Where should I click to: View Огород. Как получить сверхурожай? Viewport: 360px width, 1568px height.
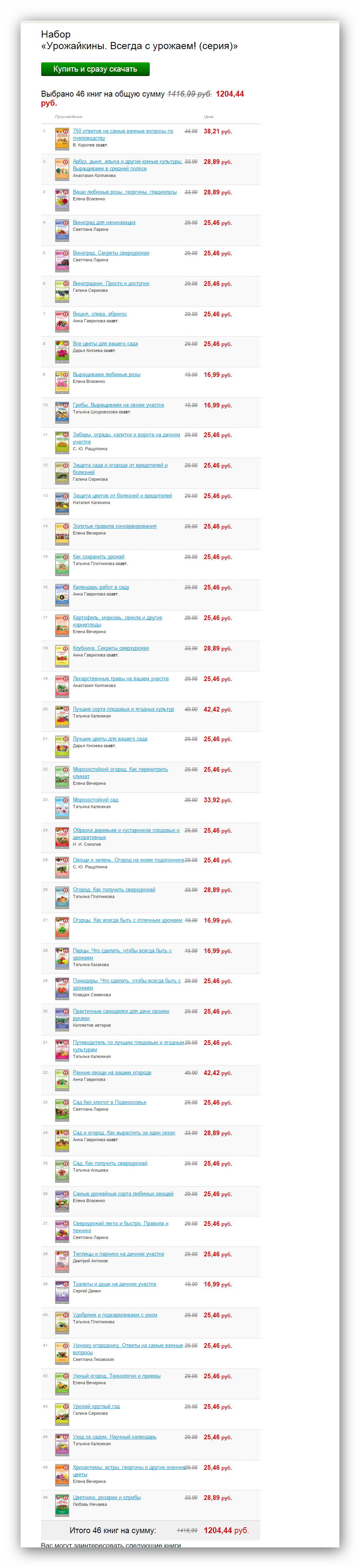click(x=114, y=890)
